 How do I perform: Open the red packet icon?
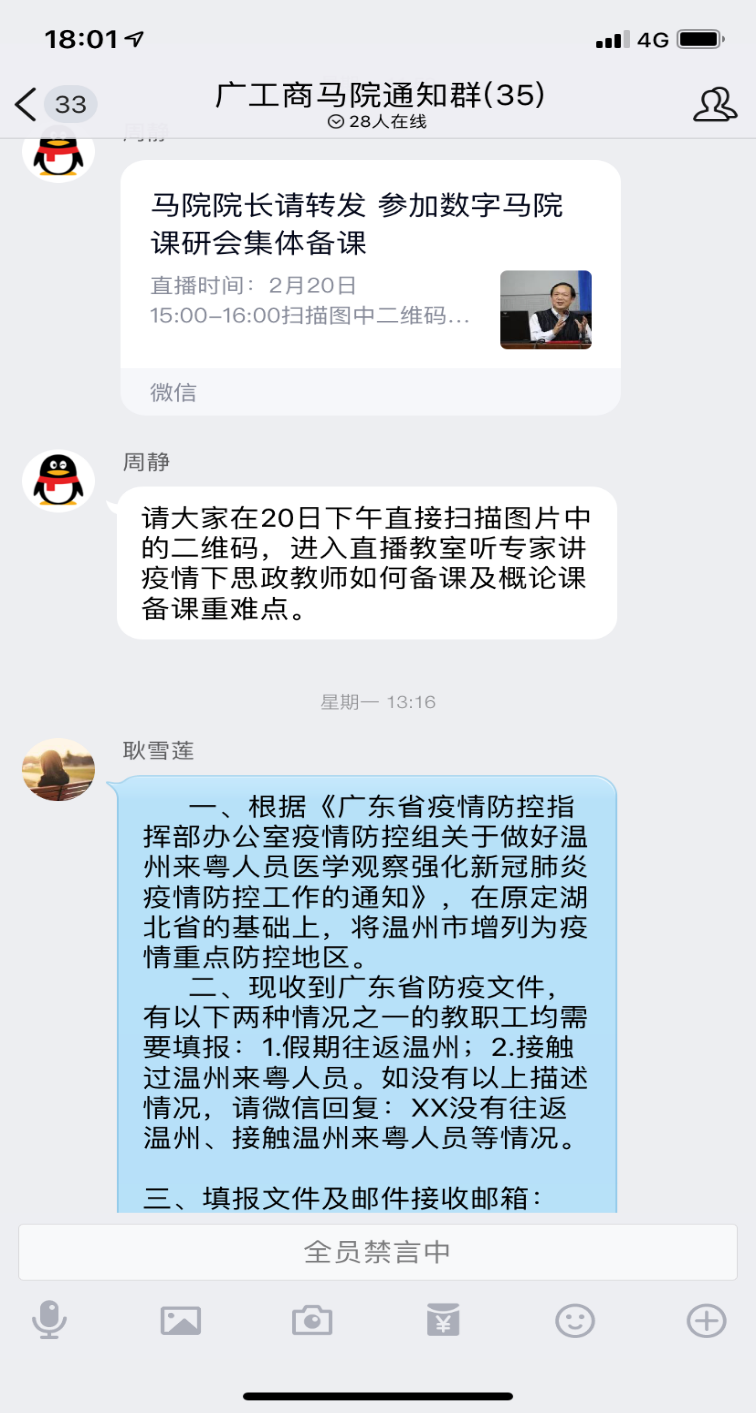(x=443, y=1321)
